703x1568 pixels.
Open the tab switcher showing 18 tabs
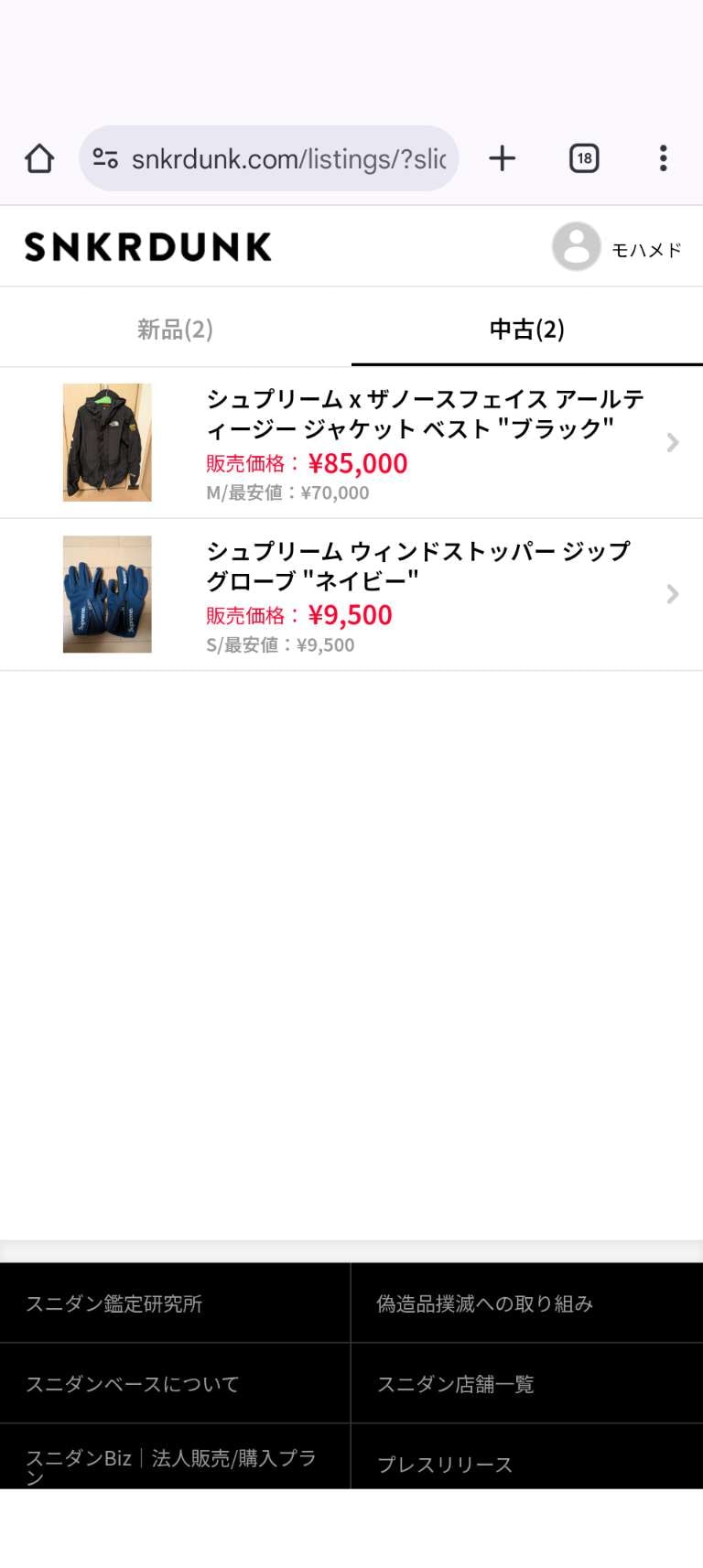tap(583, 157)
